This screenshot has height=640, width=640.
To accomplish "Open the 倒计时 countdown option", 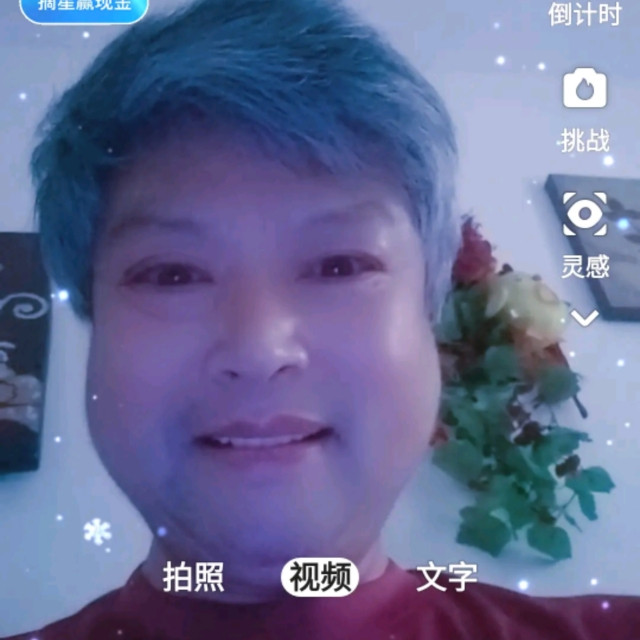I will (x=585, y=15).
